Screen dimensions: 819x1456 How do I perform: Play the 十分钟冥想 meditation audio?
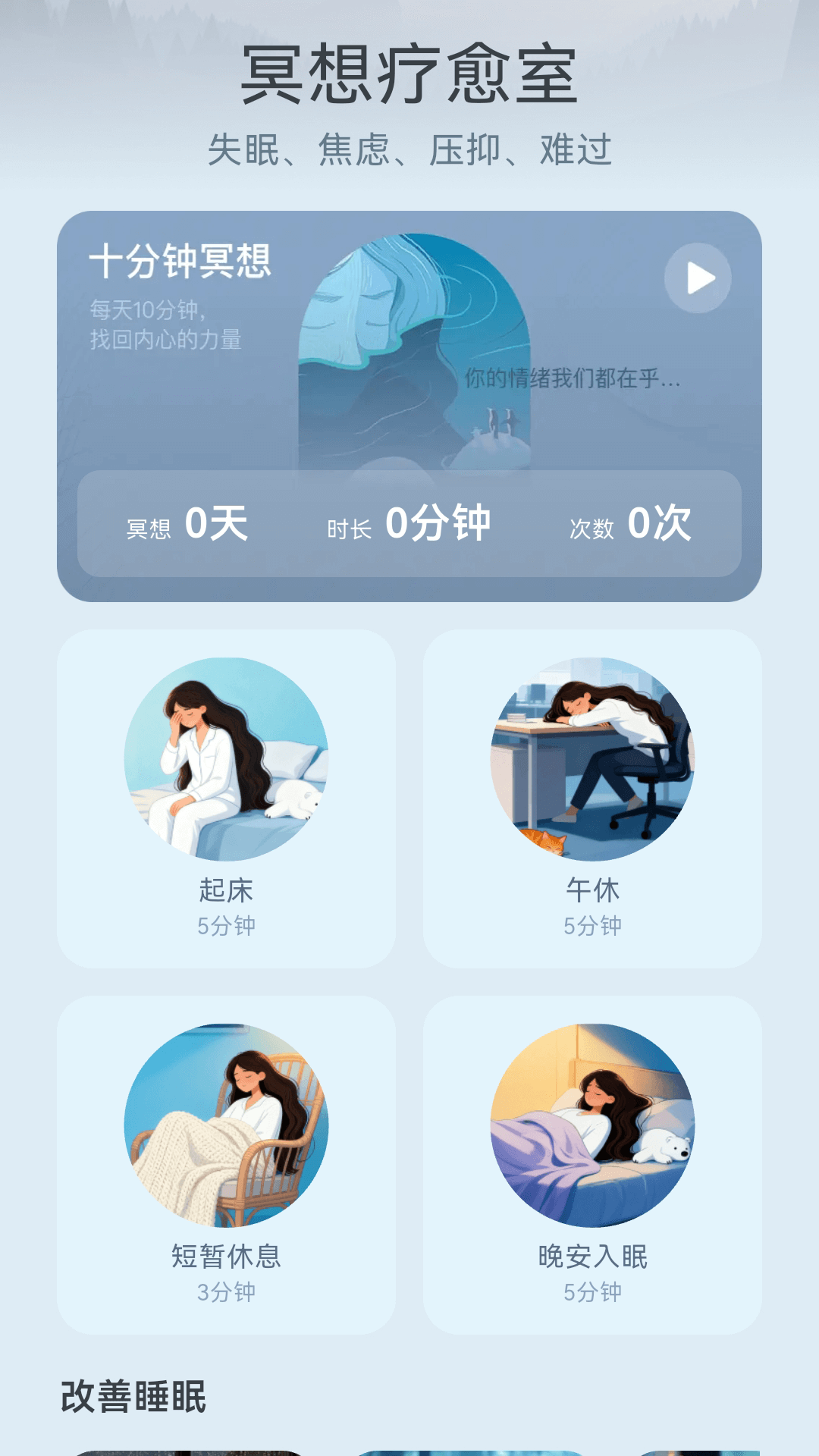pos(698,275)
